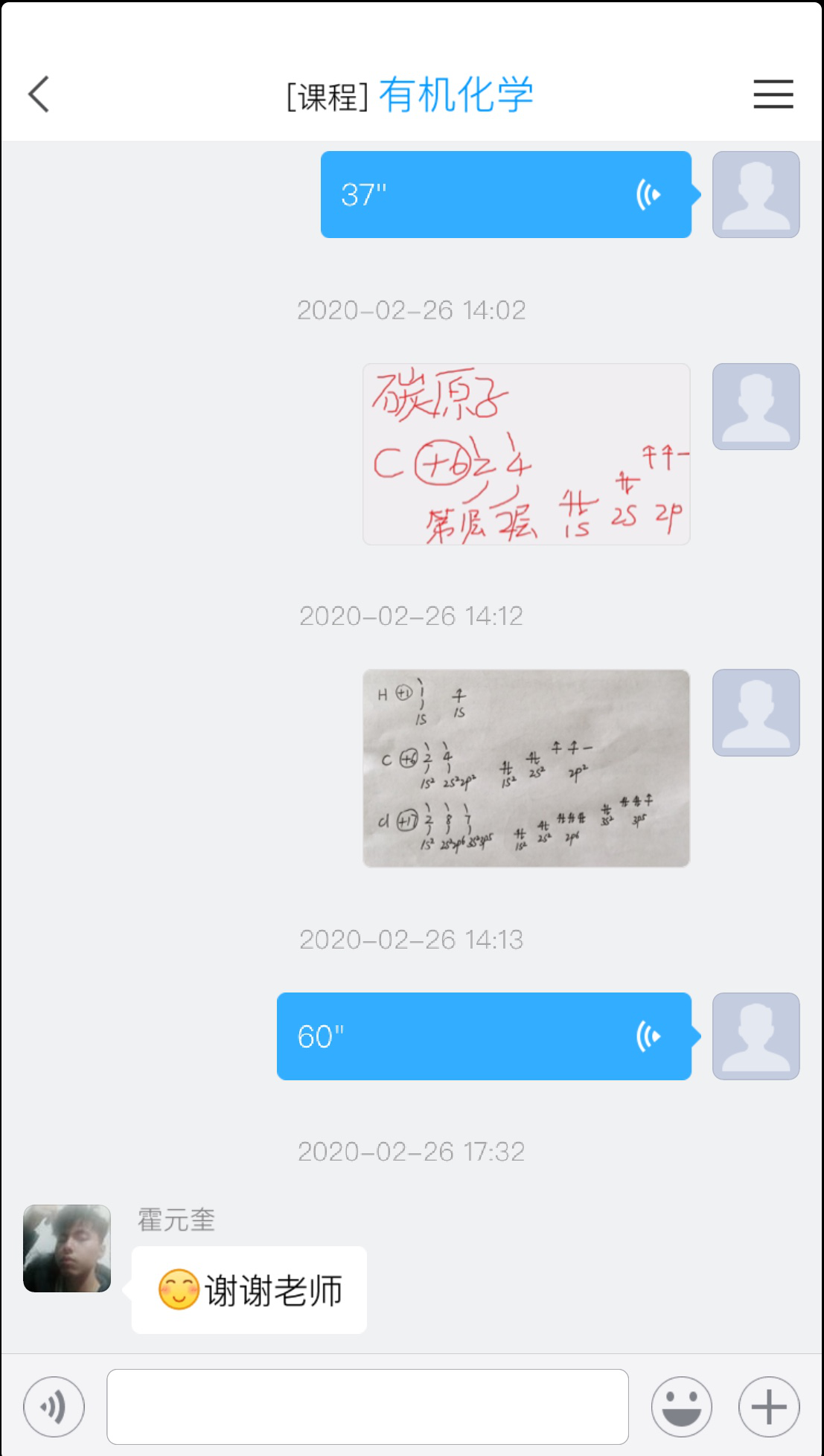Viewport: 824px width, 1456px height.
Task: Tap the 有机化学 course title link
Action: pos(456,95)
